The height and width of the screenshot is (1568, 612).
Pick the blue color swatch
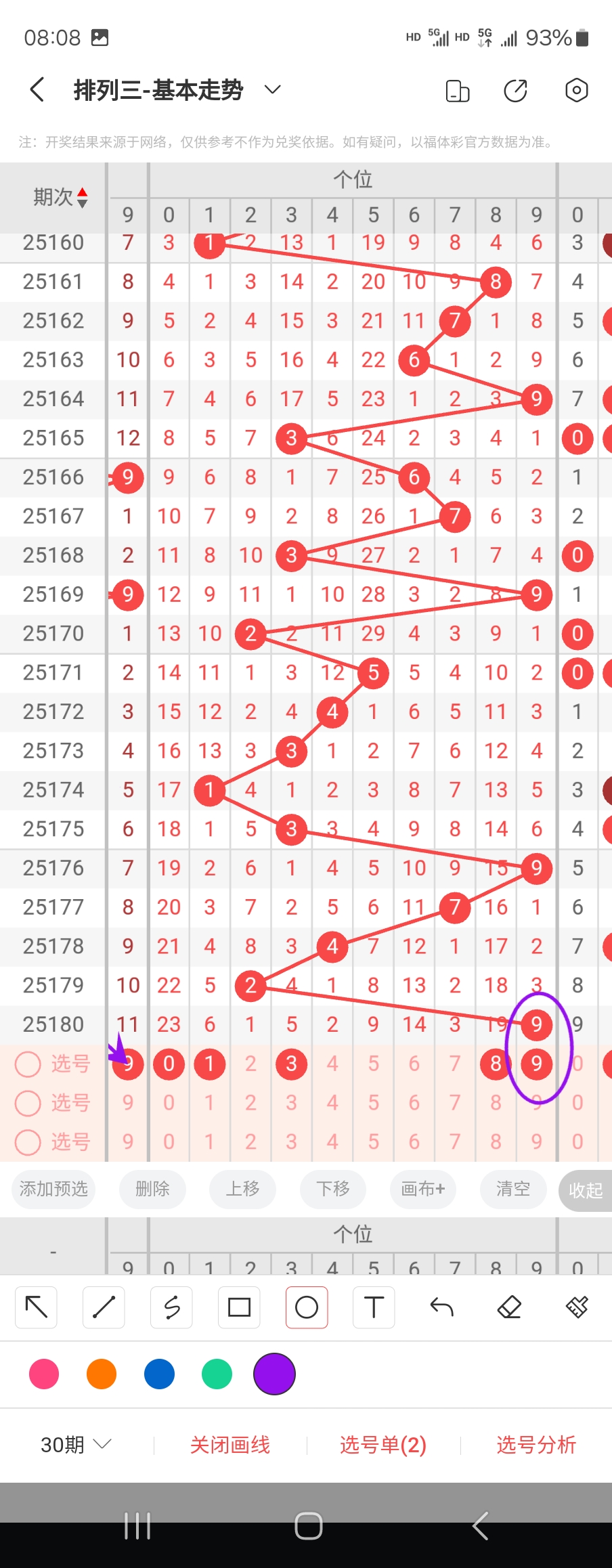(x=159, y=1374)
